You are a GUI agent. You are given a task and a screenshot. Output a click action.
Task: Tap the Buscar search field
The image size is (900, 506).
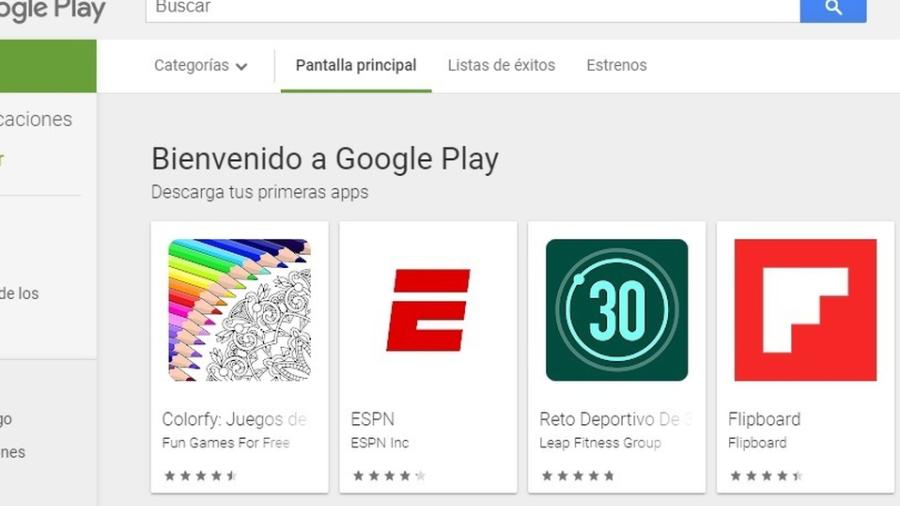click(470, 8)
